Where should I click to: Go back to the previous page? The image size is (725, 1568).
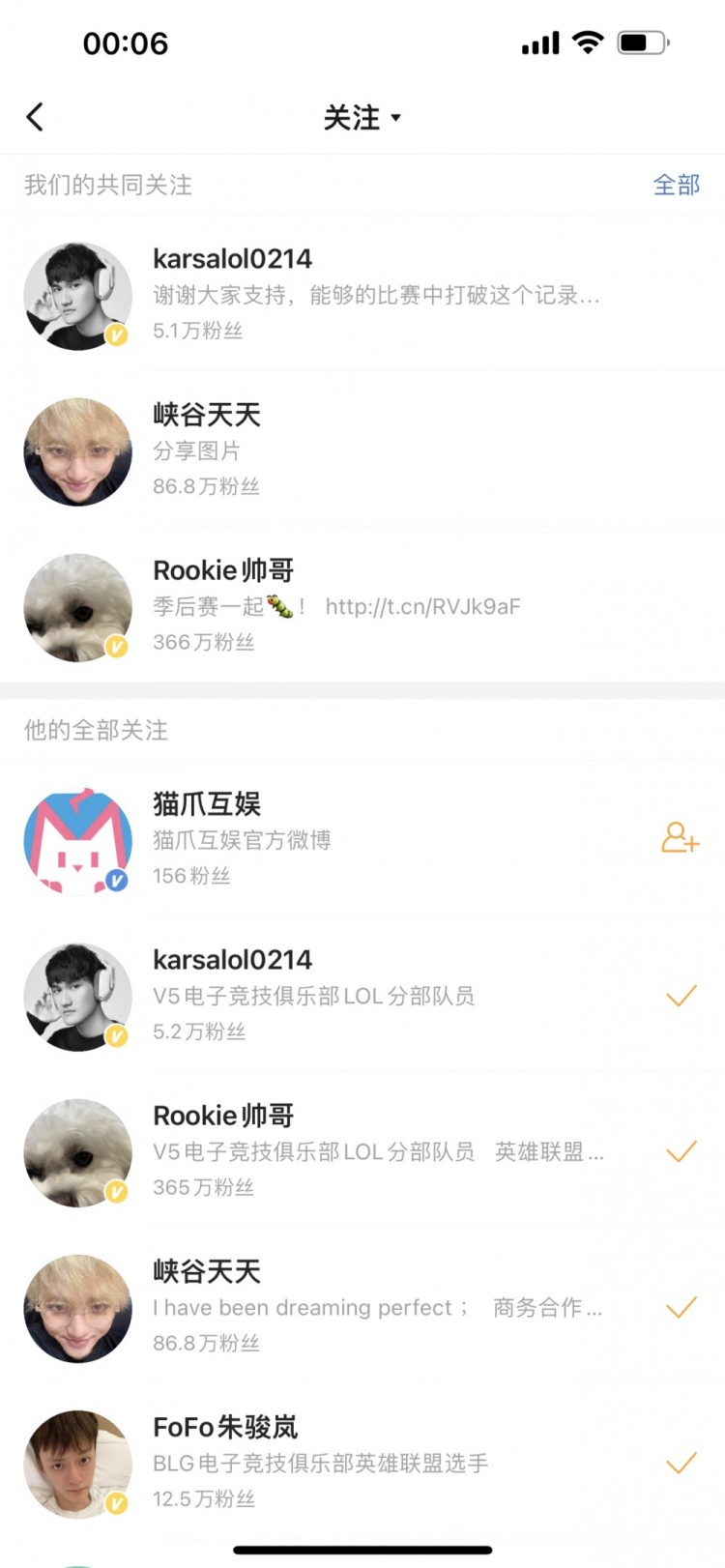pos(36,117)
